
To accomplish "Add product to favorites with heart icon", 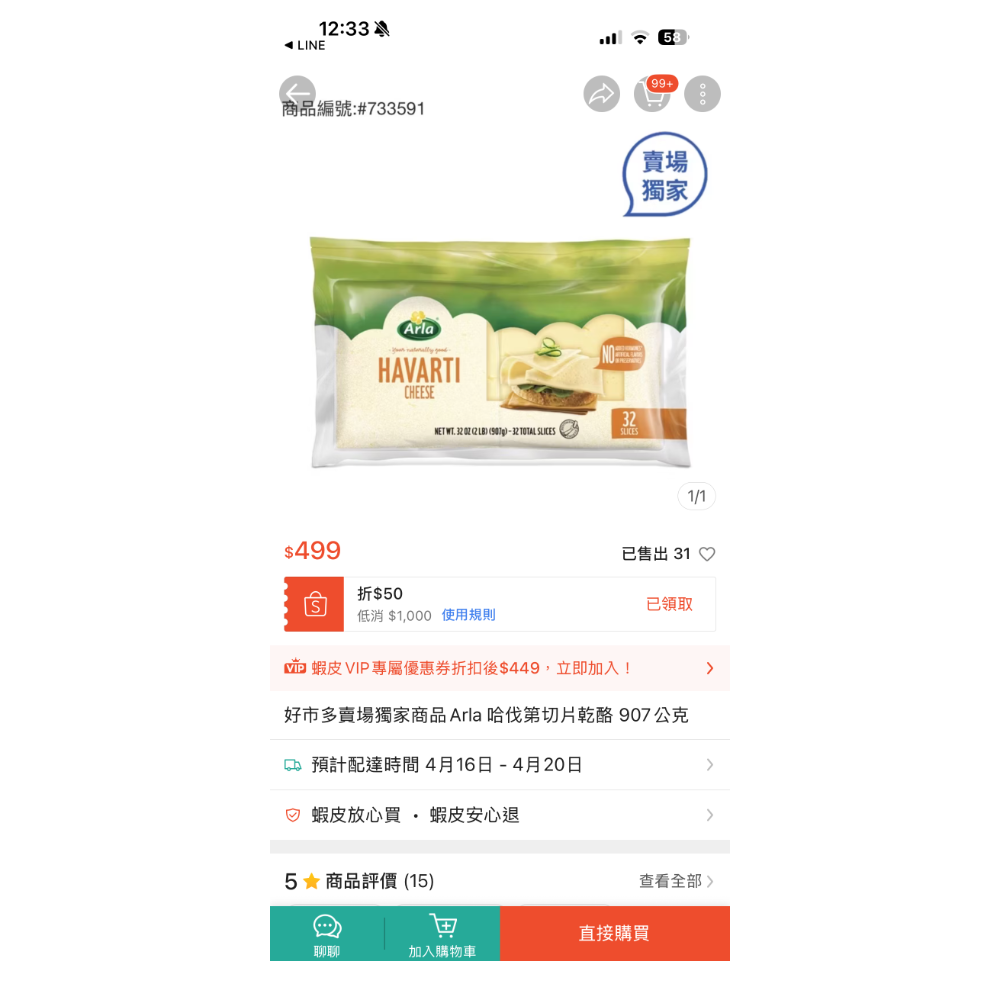I will pos(707,554).
